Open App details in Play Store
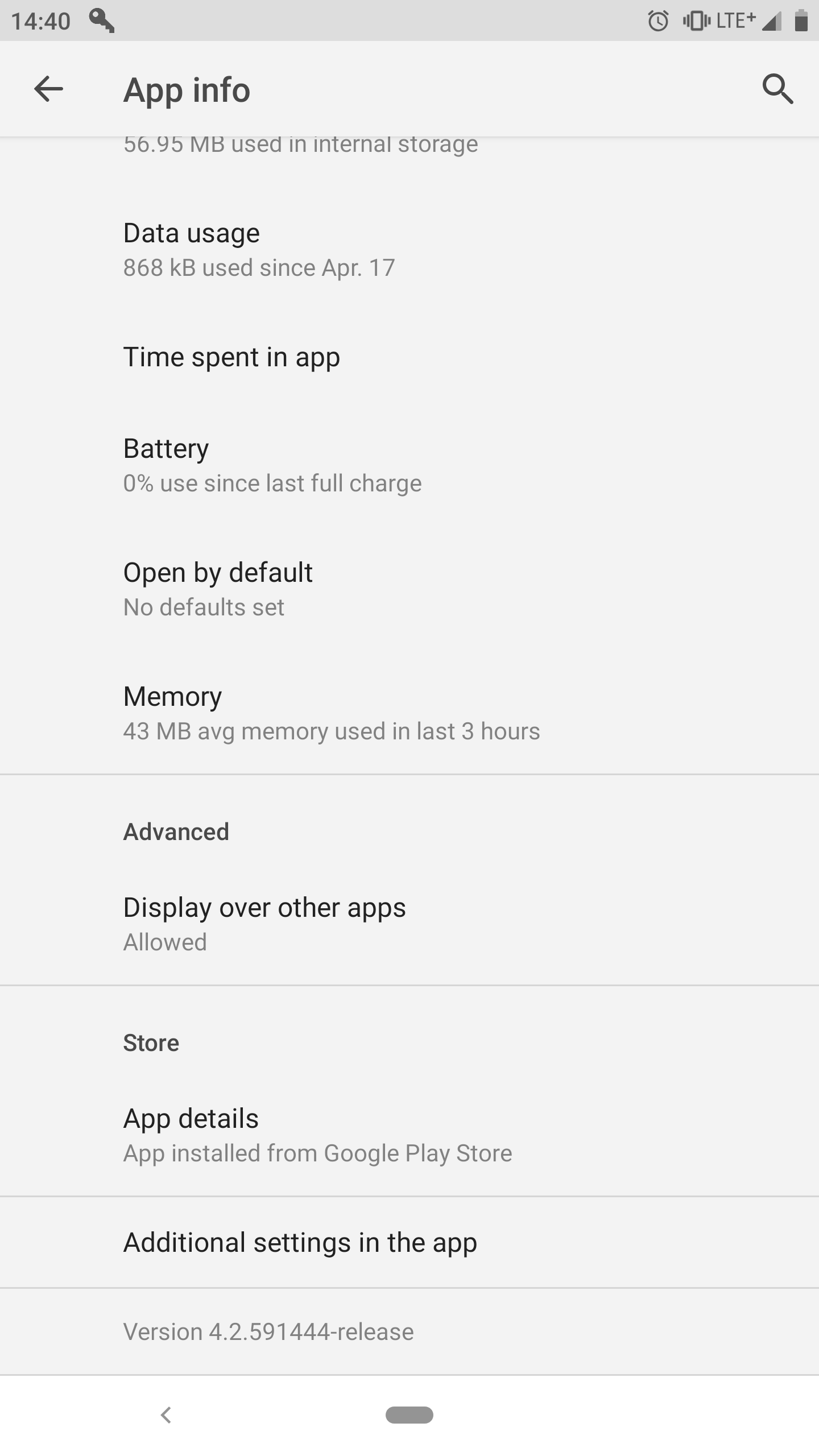 (x=409, y=1135)
